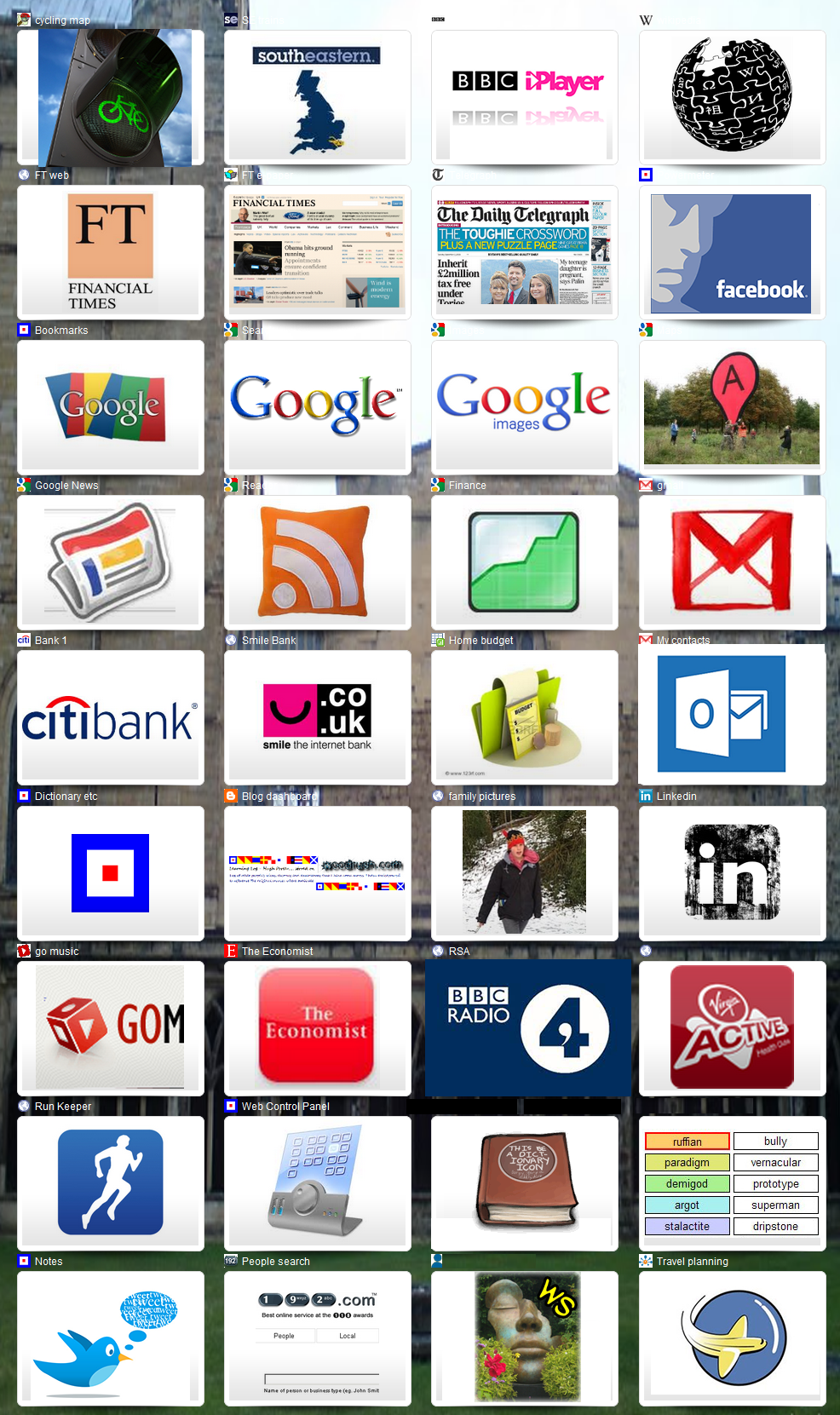Viewport: 840px width, 1415px height.
Task: Open the Citibank Bank 1 tile
Action: pyautogui.click(x=111, y=718)
